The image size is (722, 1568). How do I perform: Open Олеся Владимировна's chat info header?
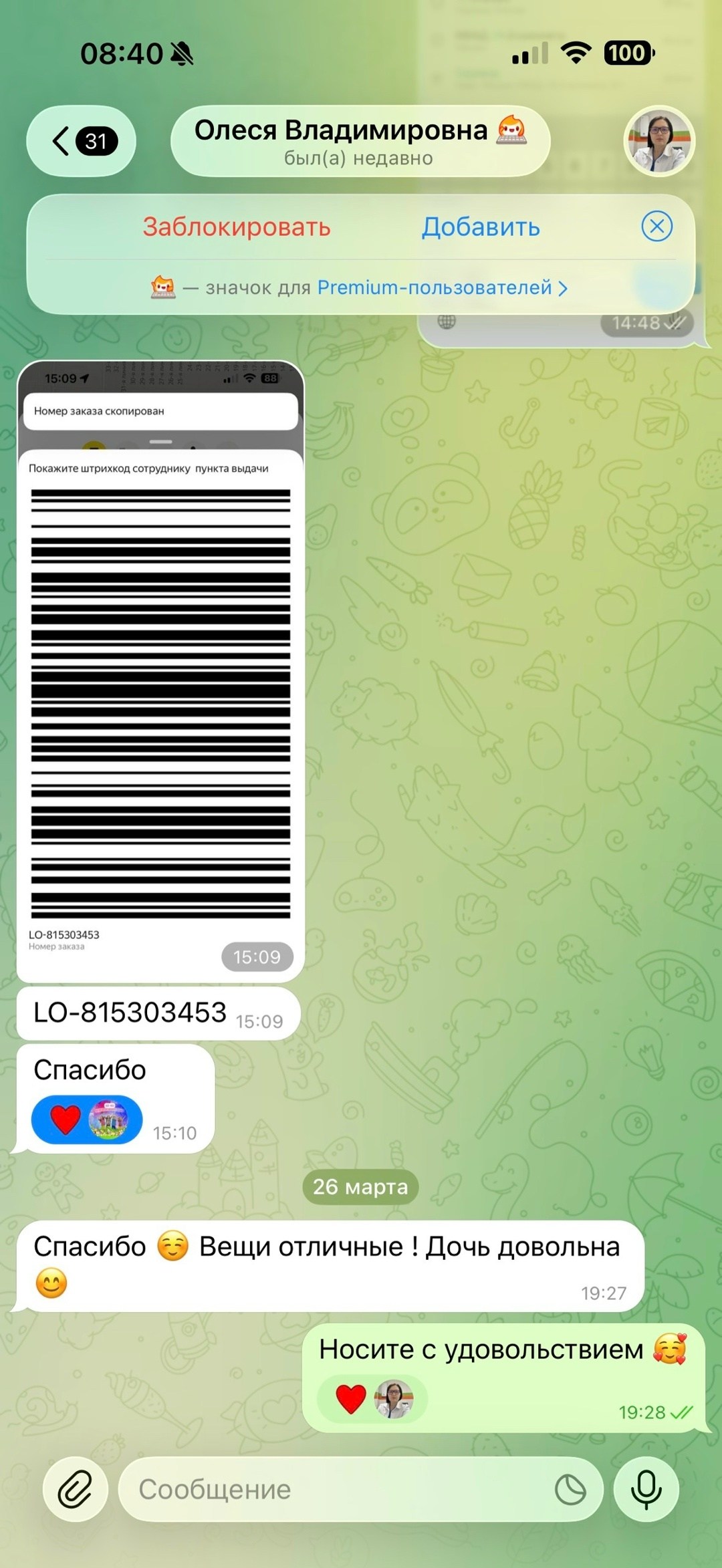tap(360, 141)
